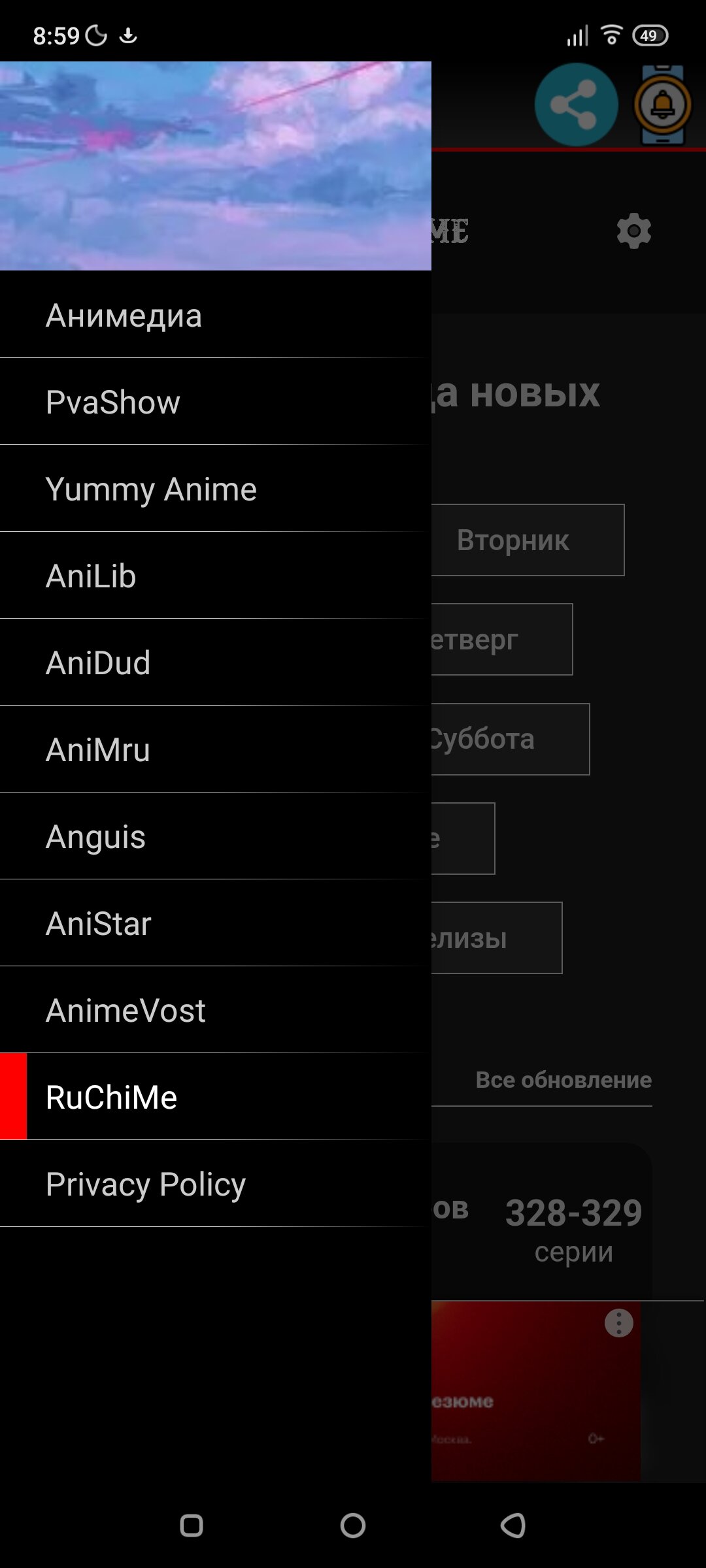Open AnimeVost from the drawer
706x1568 pixels.
[x=216, y=1010]
